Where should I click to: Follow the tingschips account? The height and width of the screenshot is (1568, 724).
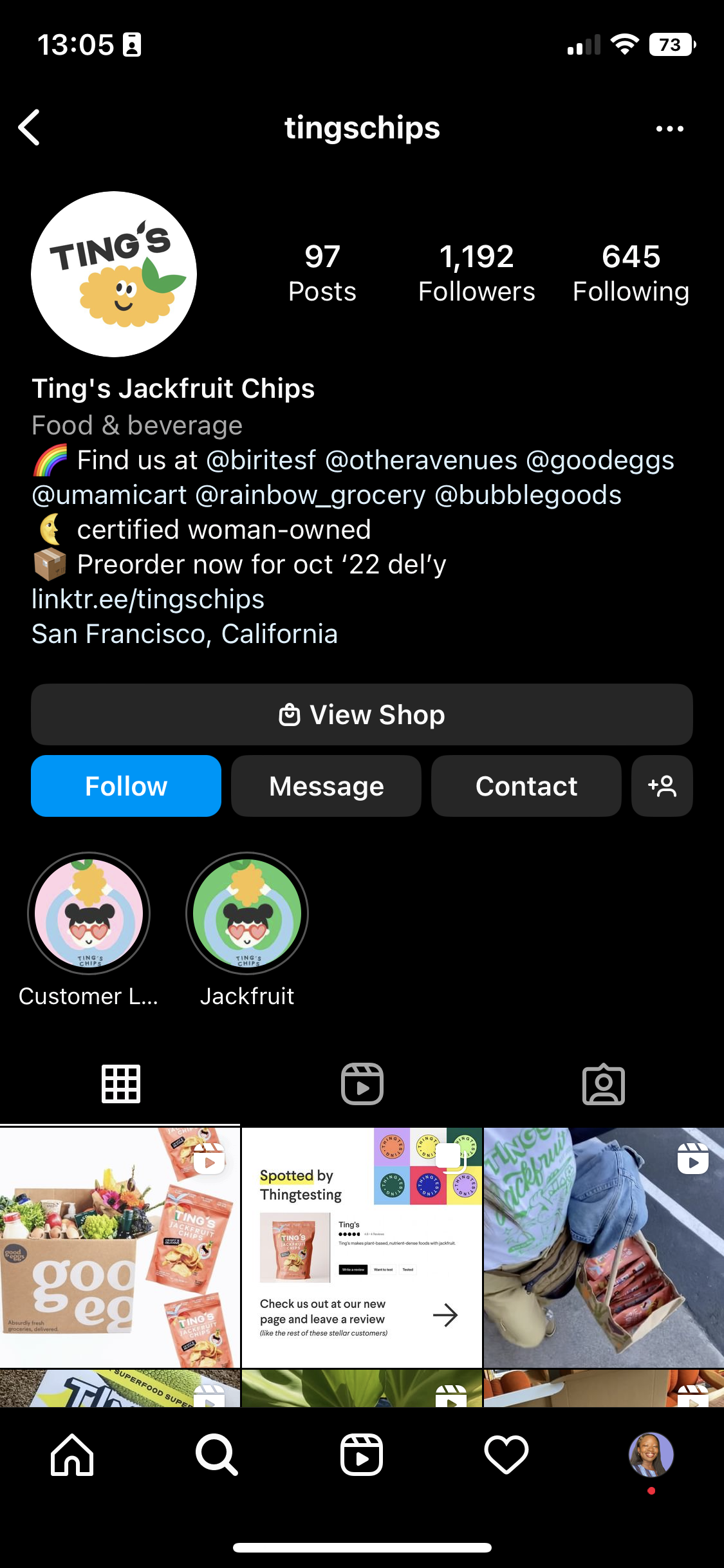click(126, 786)
